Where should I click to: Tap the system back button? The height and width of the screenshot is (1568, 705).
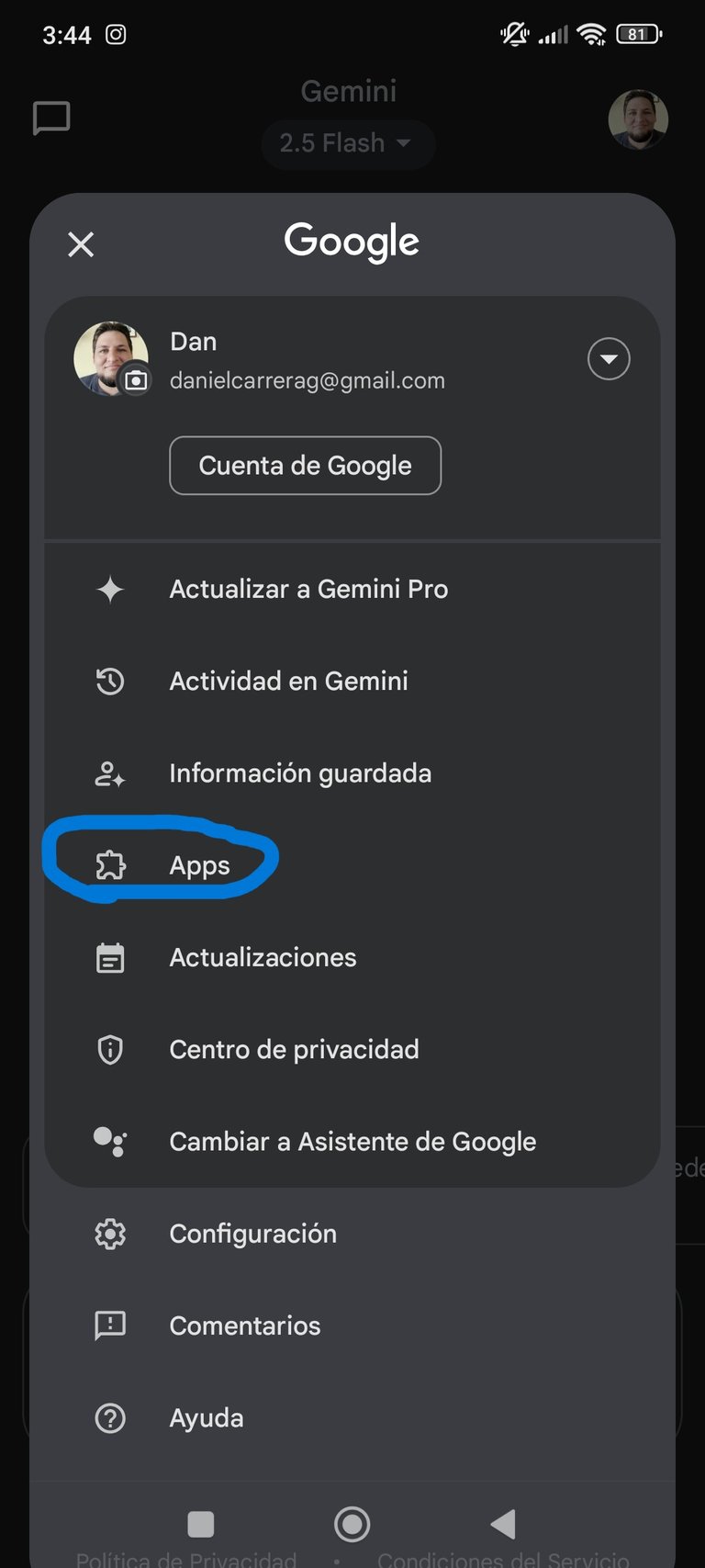(x=503, y=1524)
